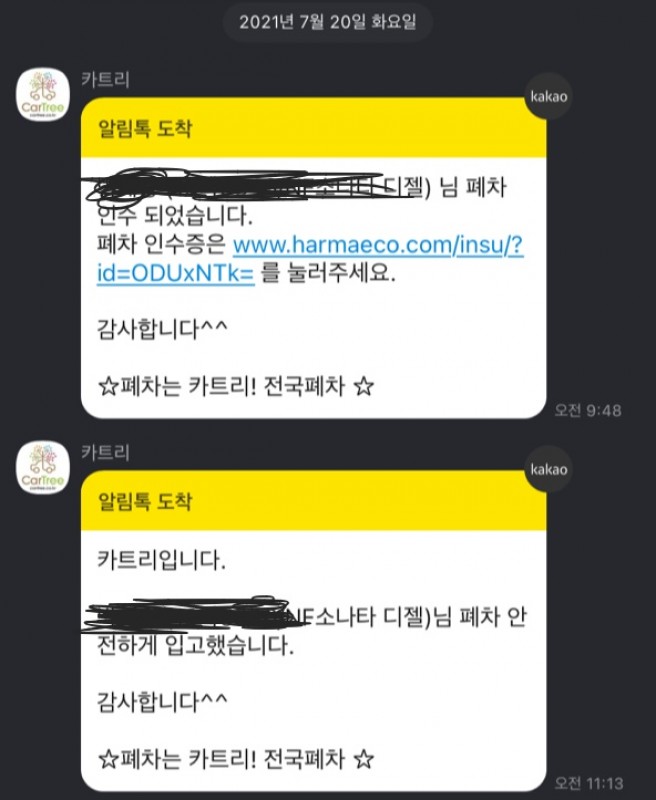Open the harmaeco.com scrap certificate link

378,246
